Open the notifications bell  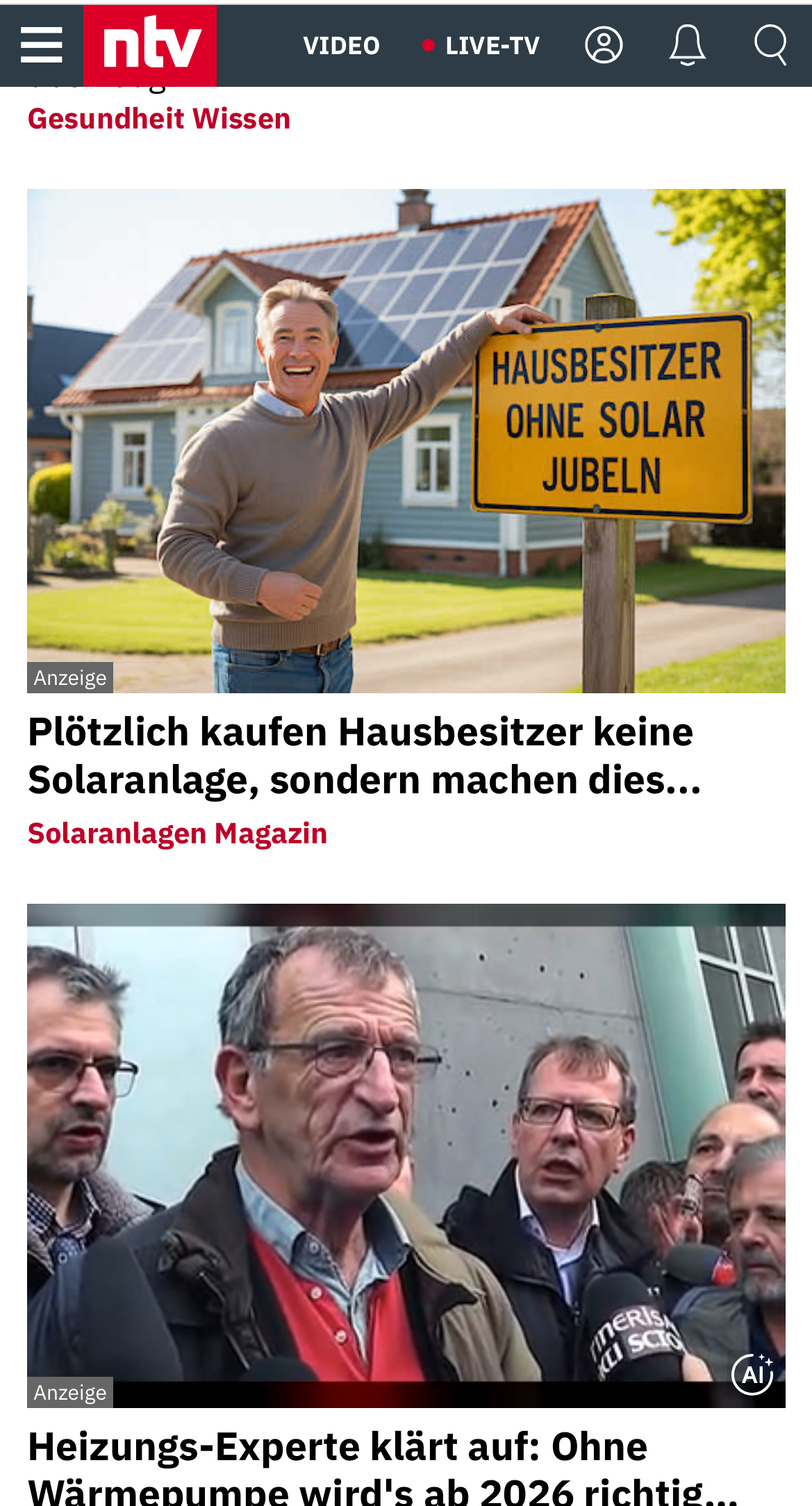coord(687,46)
